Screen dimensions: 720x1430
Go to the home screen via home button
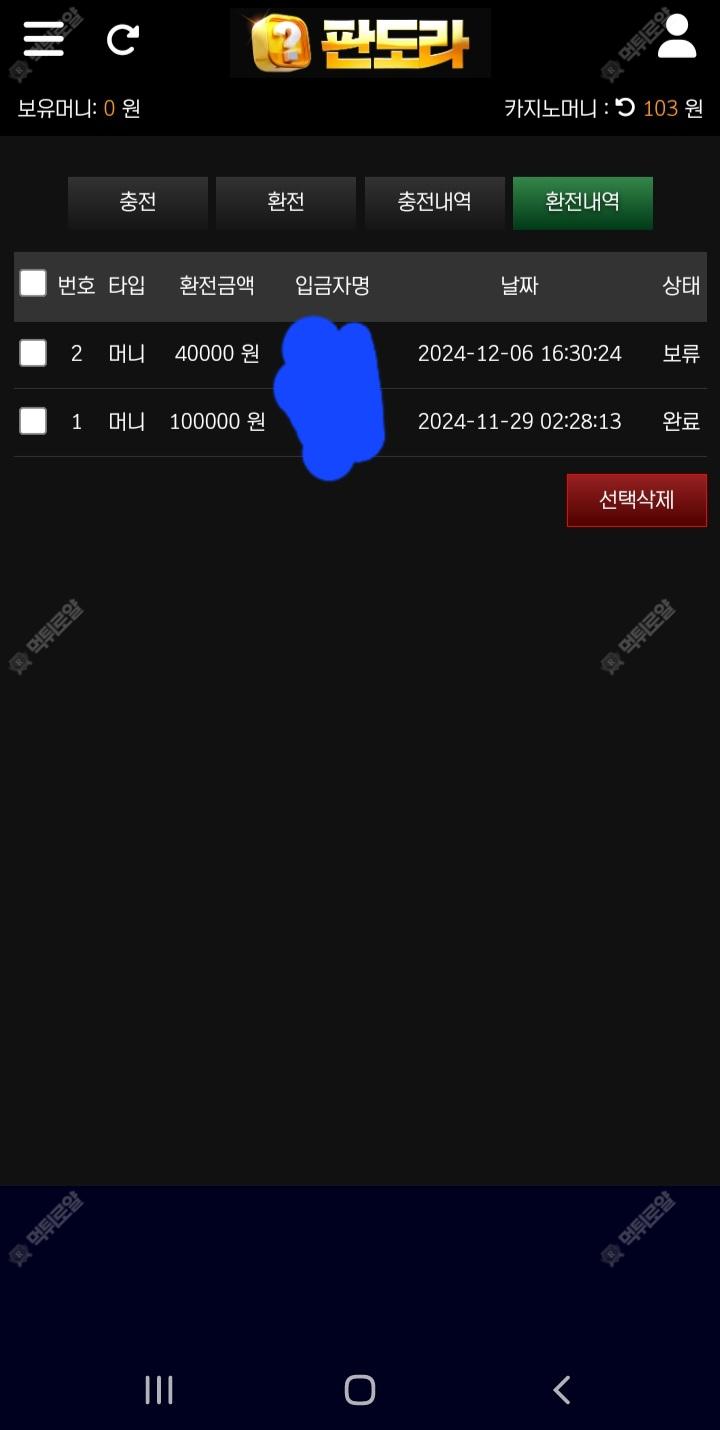point(360,1390)
